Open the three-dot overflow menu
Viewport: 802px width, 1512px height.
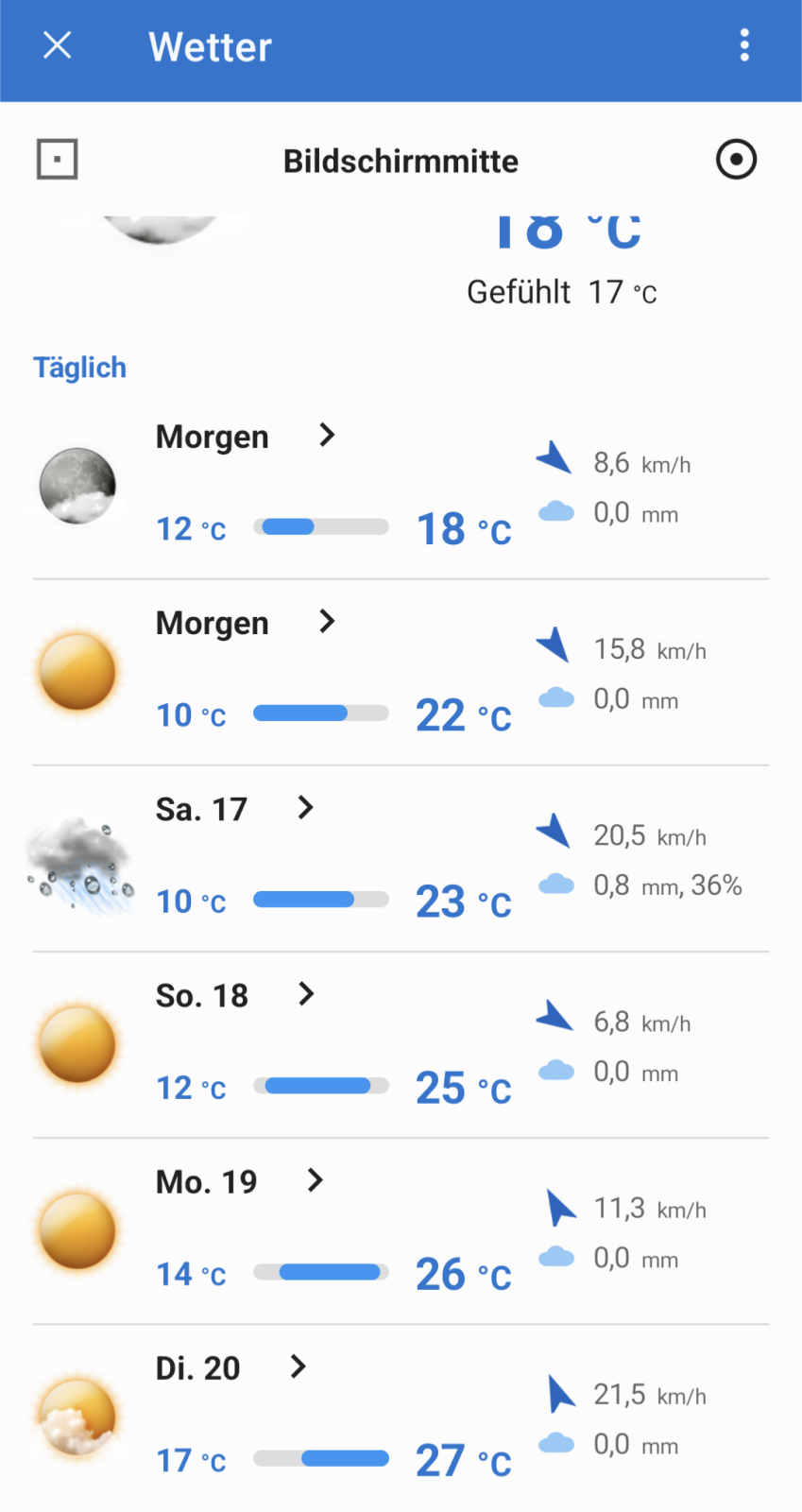point(744,45)
